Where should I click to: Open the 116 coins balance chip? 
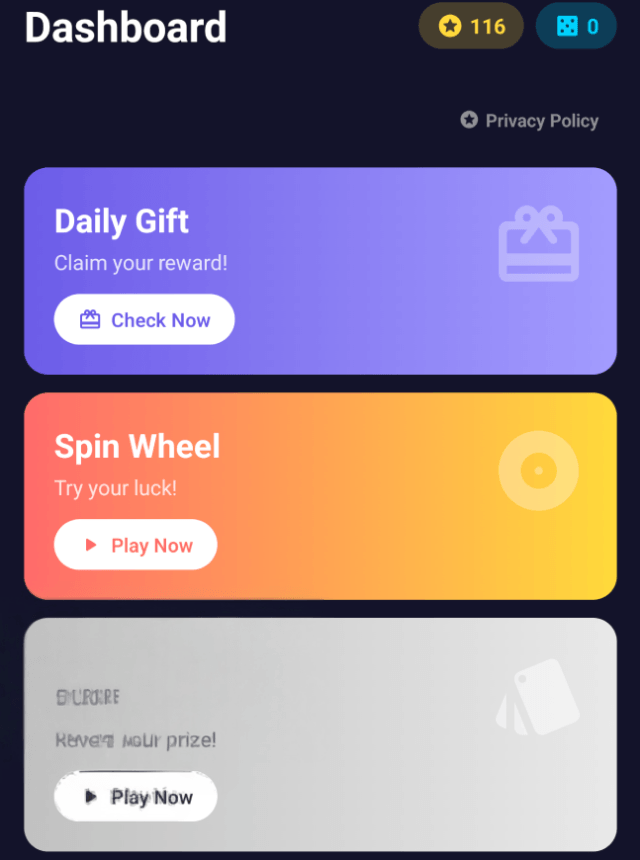[x=471, y=26]
